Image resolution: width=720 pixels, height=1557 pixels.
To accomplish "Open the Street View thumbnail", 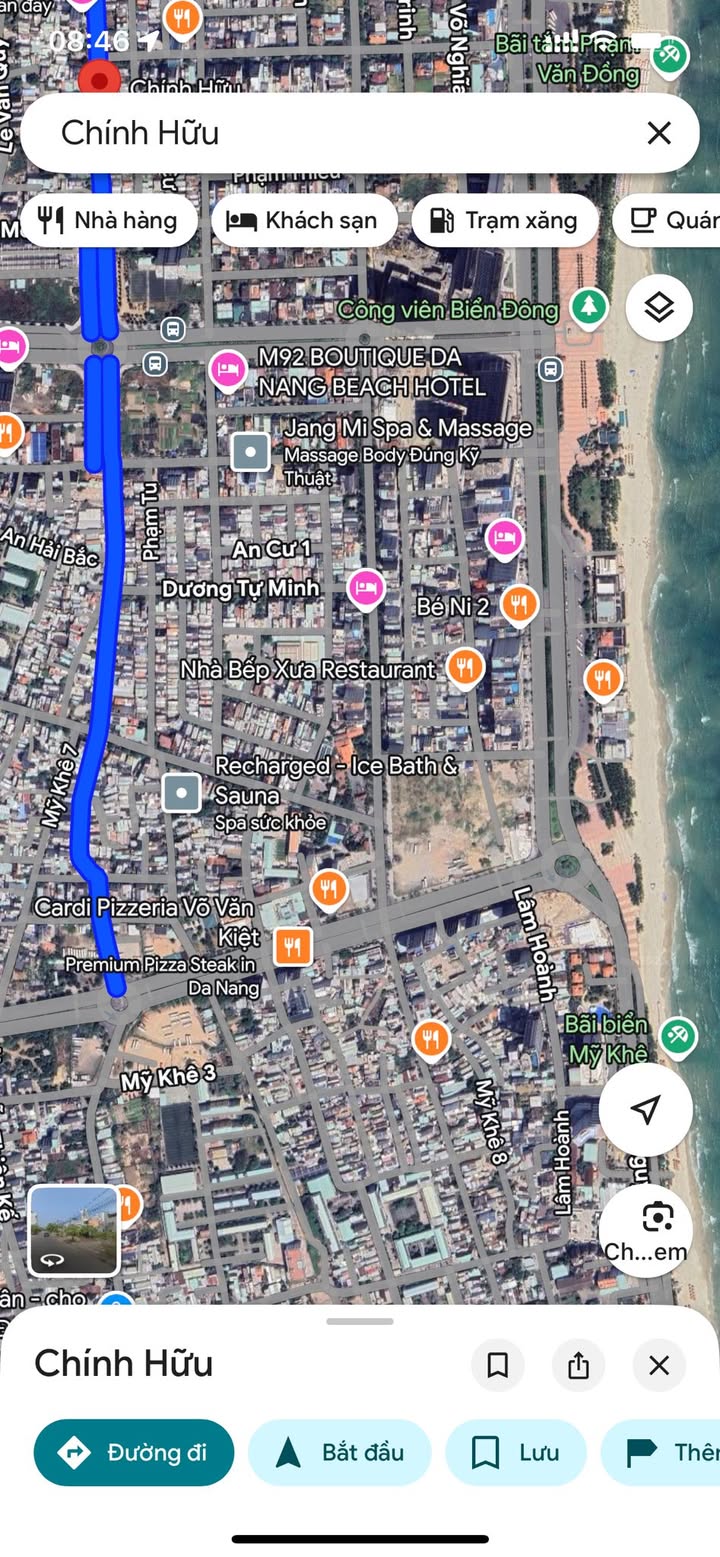I will pos(74,1230).
